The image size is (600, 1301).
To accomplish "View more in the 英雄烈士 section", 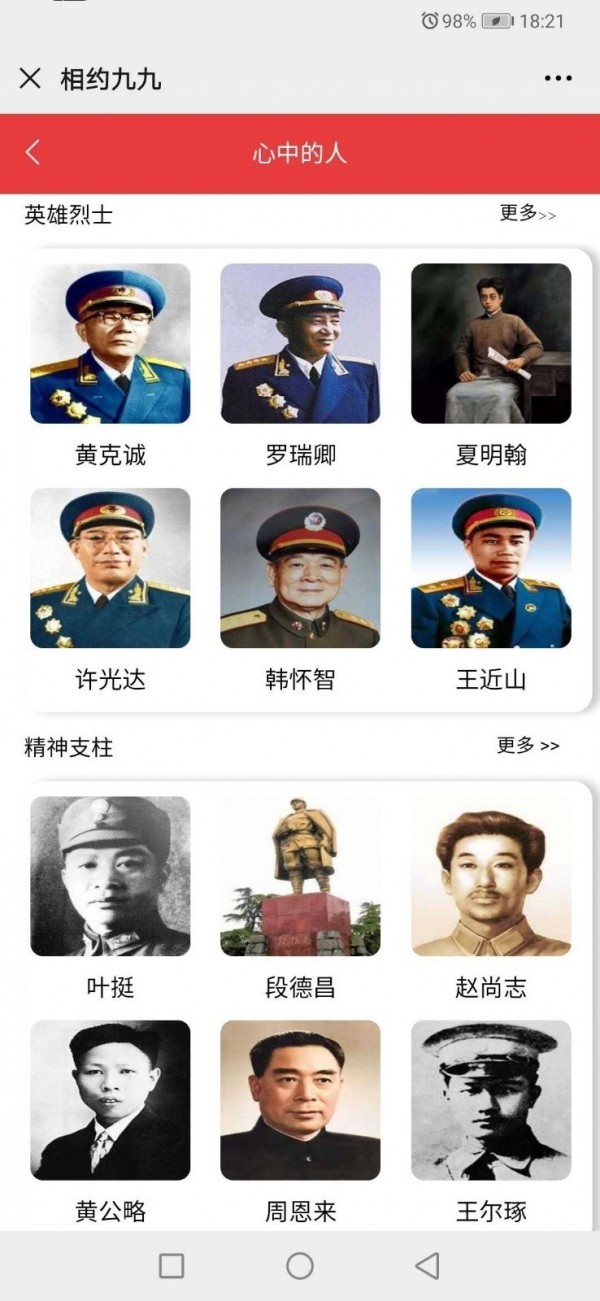I will click(x=528, y=213).
